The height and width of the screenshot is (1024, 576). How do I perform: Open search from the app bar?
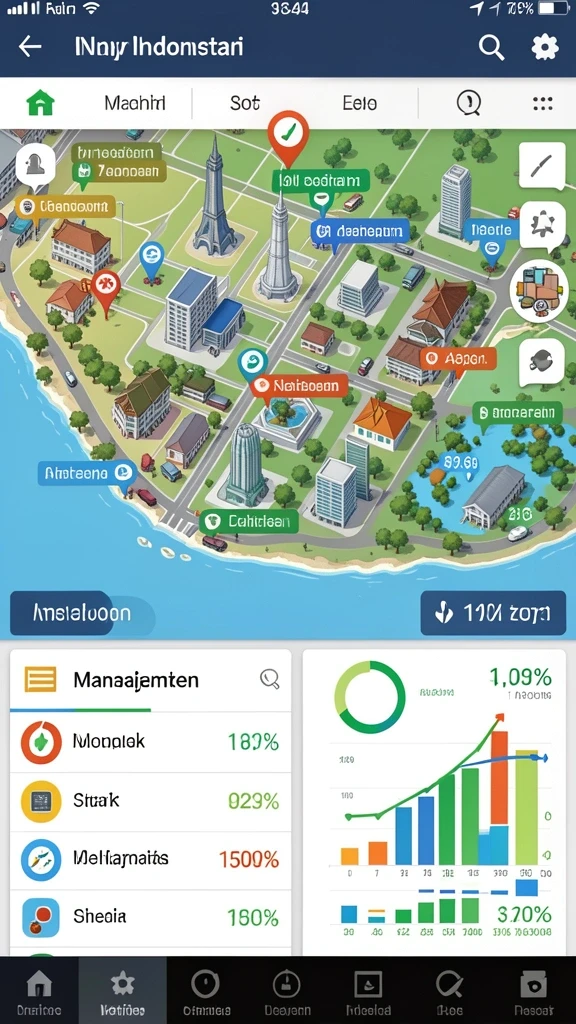click(x=491, y=47)
